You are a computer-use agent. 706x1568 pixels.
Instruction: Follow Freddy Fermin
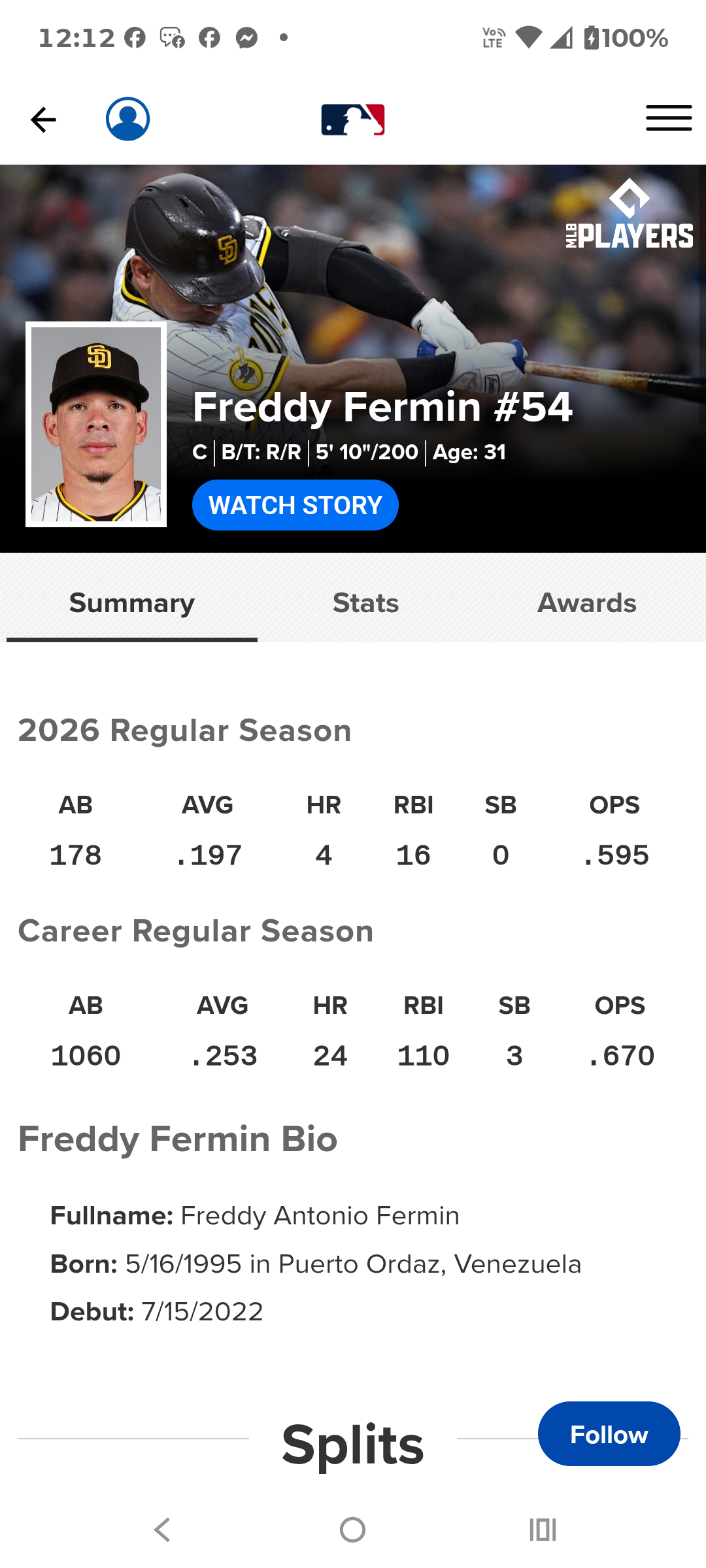coord(609,1434)
